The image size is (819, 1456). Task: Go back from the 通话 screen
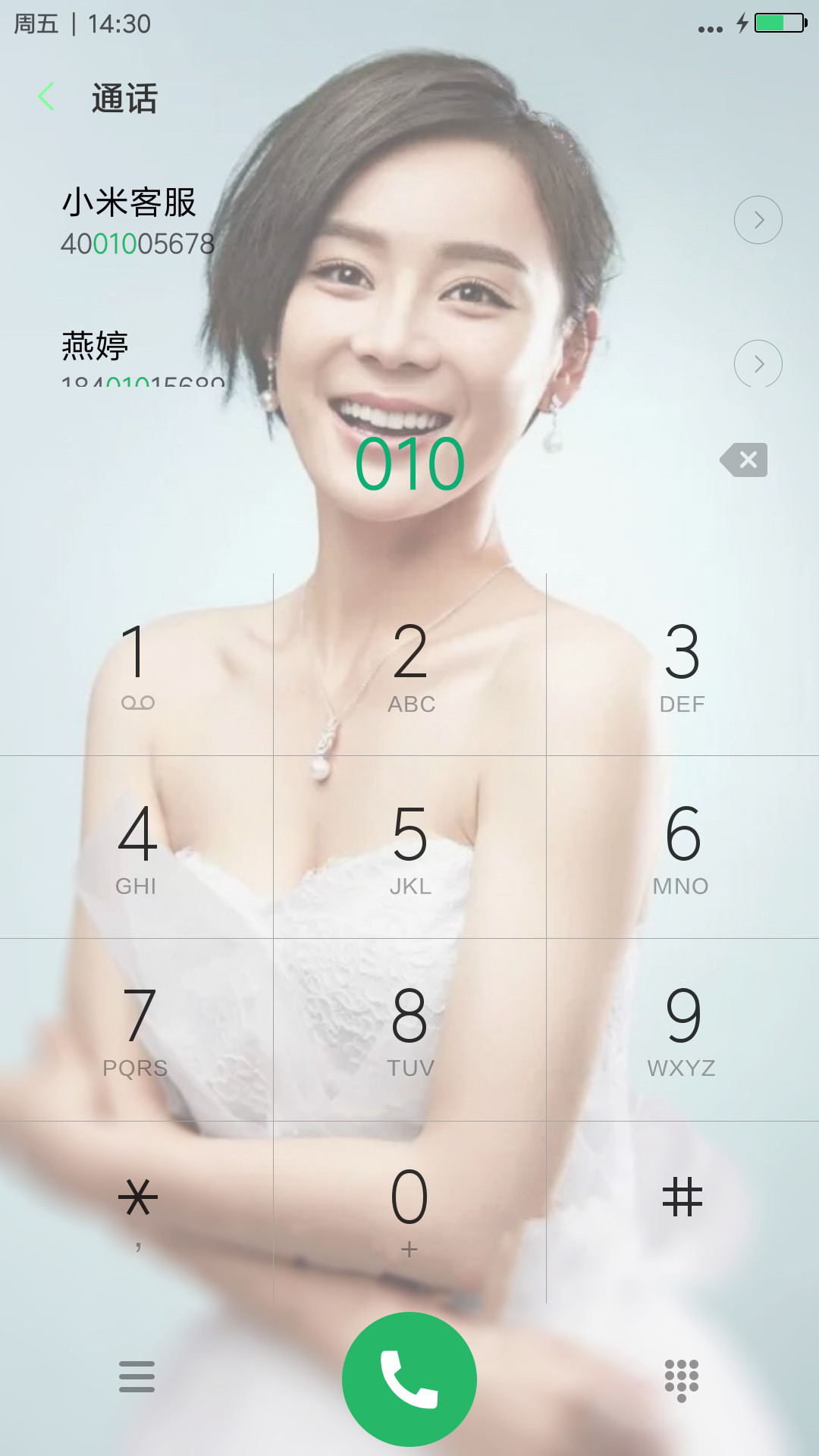click(46, 97)
